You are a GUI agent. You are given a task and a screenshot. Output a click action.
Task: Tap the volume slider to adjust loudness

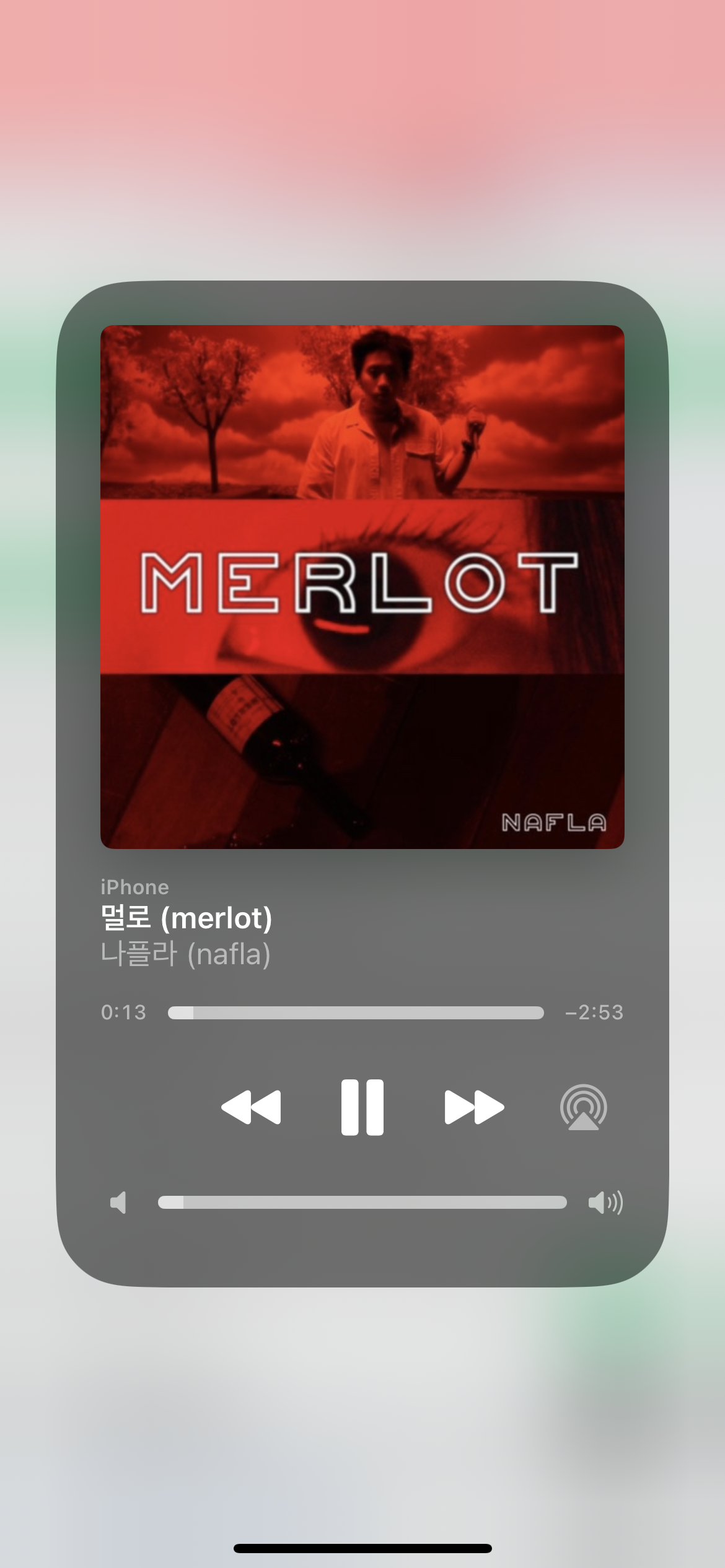362,1203
